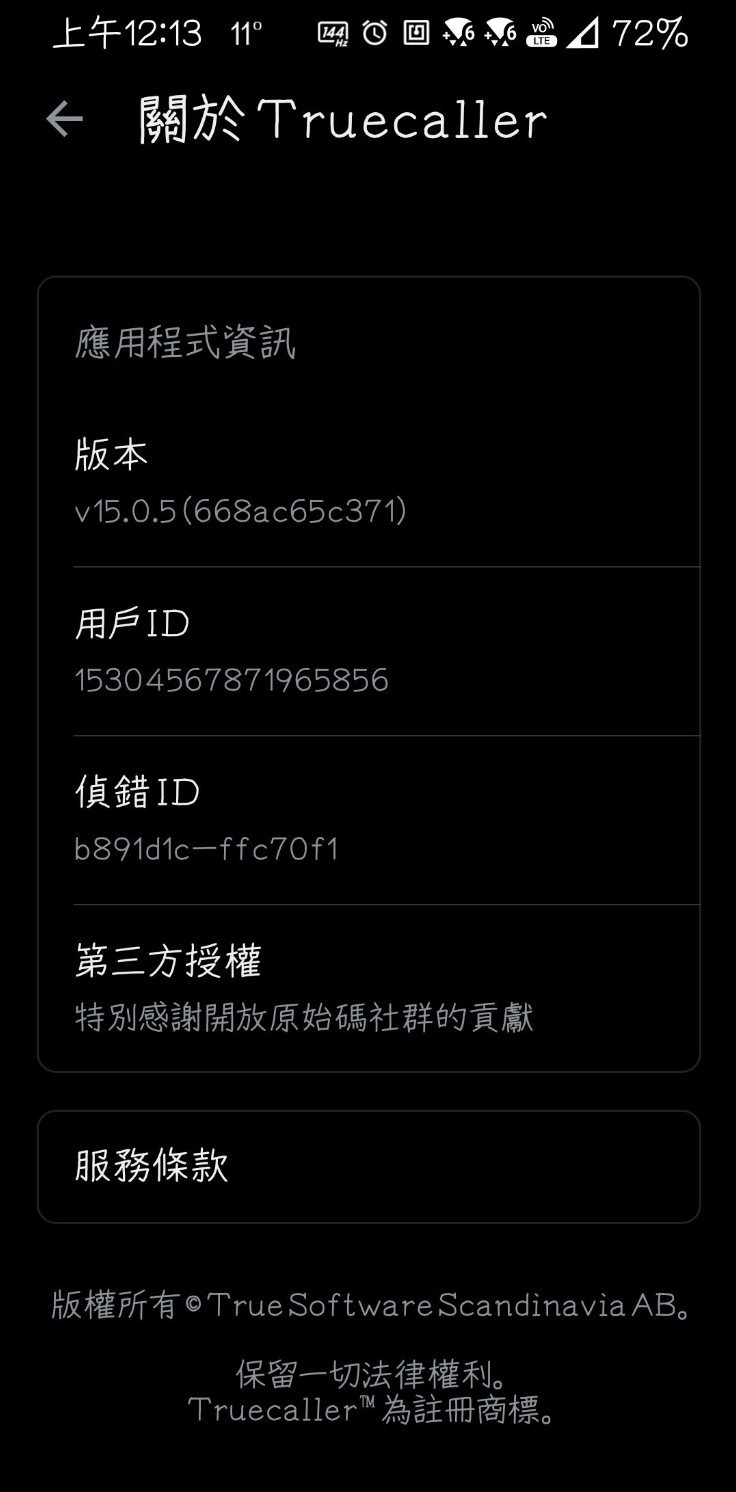736x1492 pixels.
Task: Tap the 偵錯ID debug ID row
Action: click(x=368, y=818)
